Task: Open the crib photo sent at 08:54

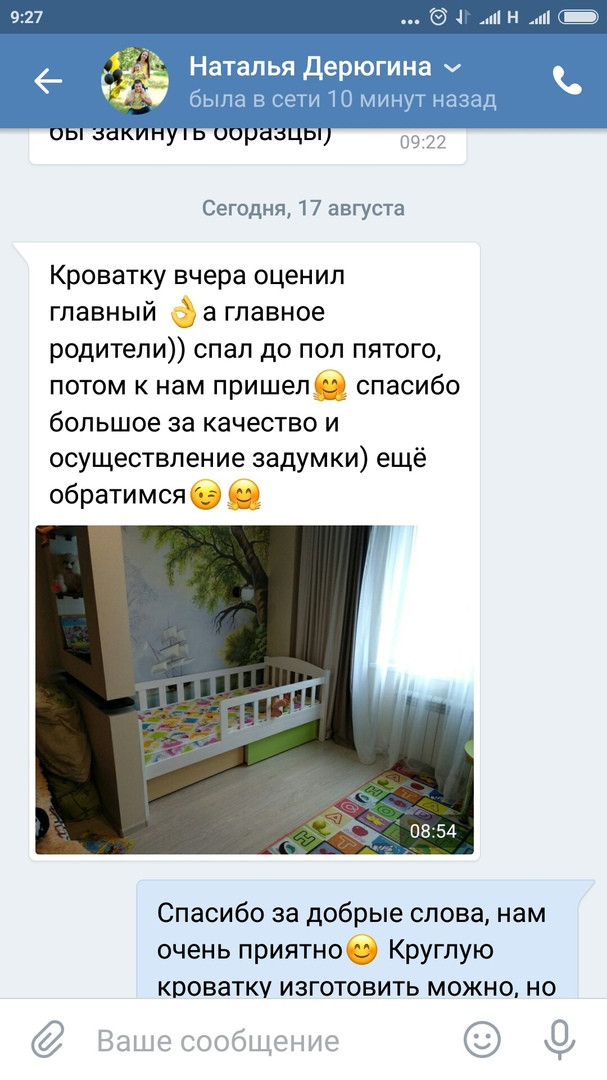Action: click(255, 690)
